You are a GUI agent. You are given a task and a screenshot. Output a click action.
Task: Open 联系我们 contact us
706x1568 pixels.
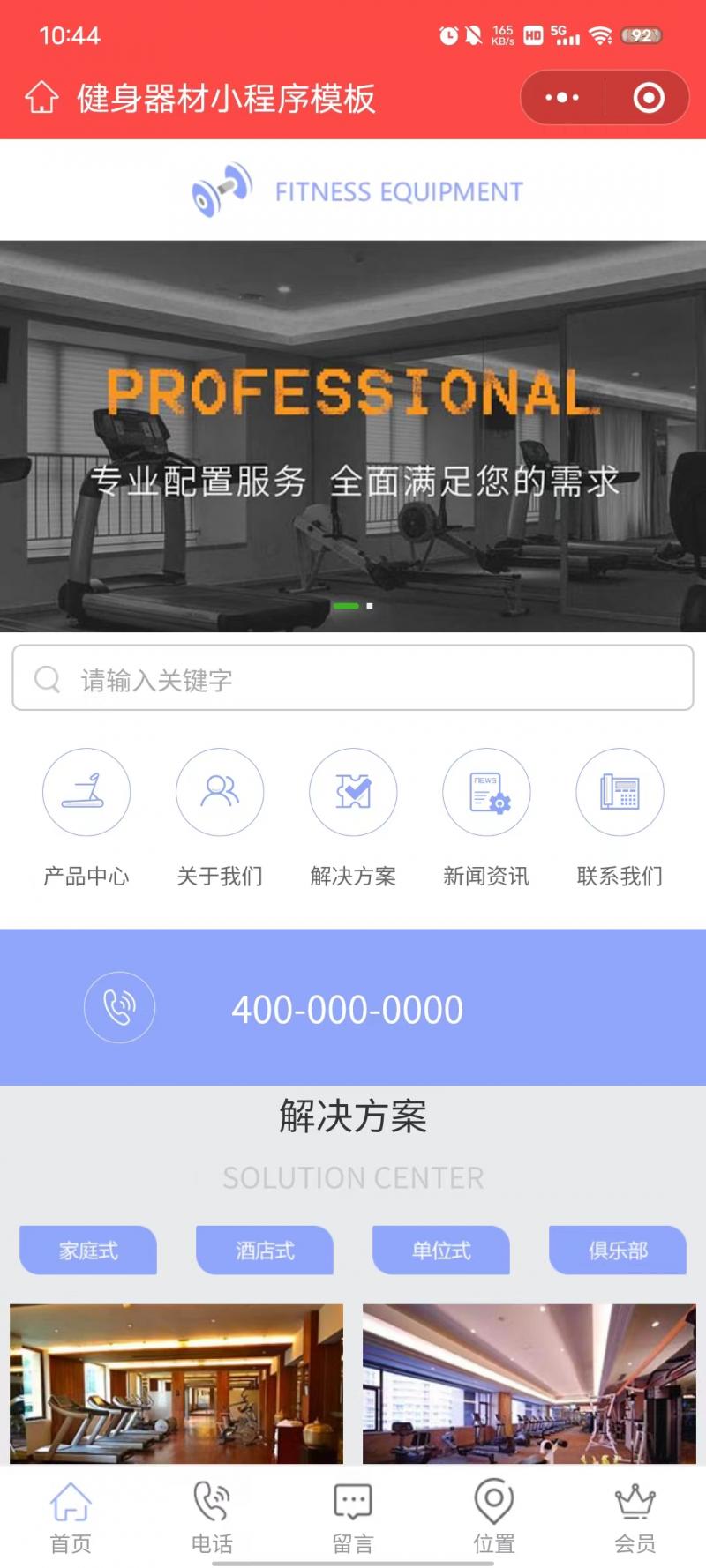pyautogui.click(x=620, y=793)
